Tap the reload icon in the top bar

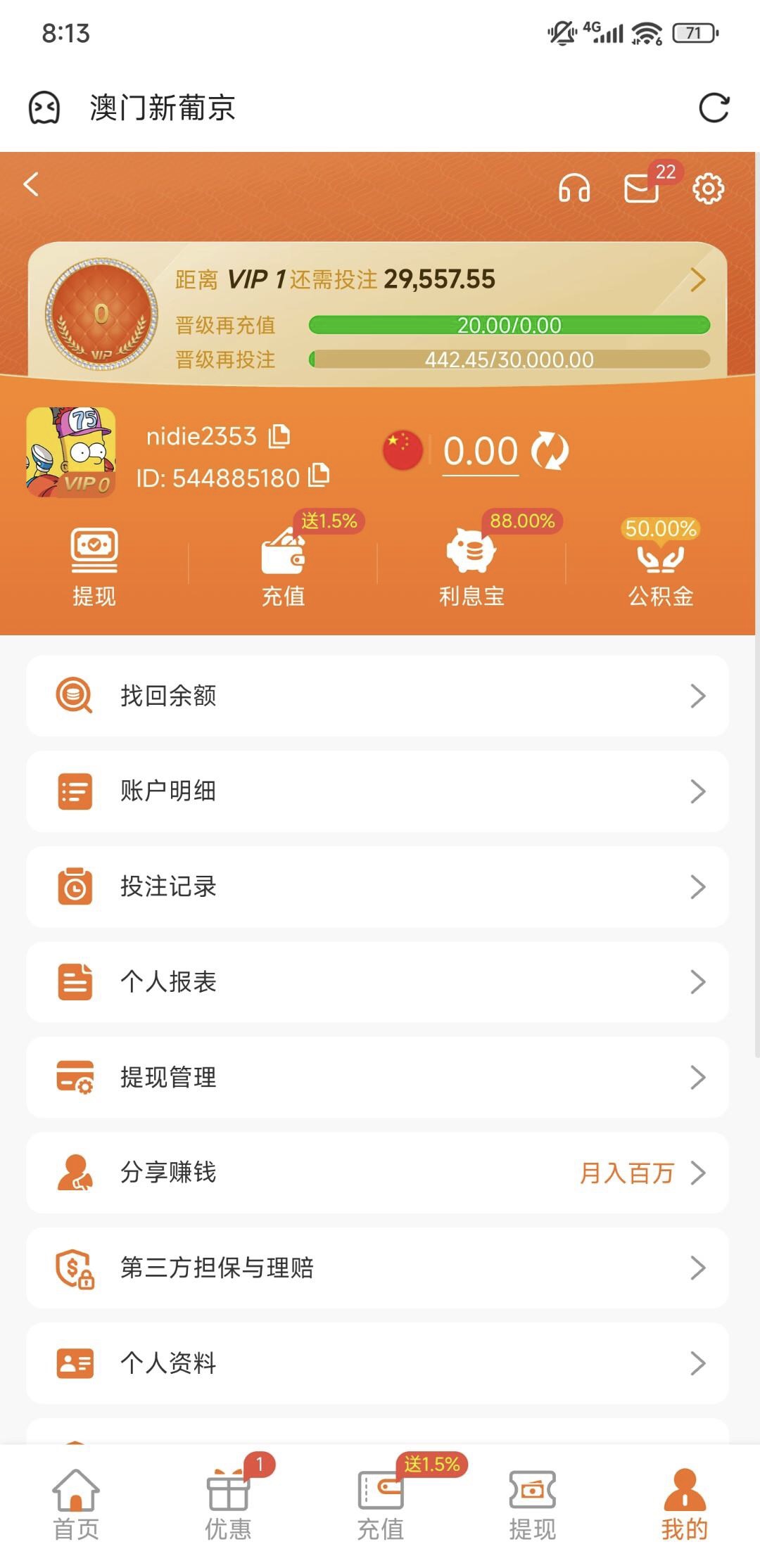pos(714,108)
